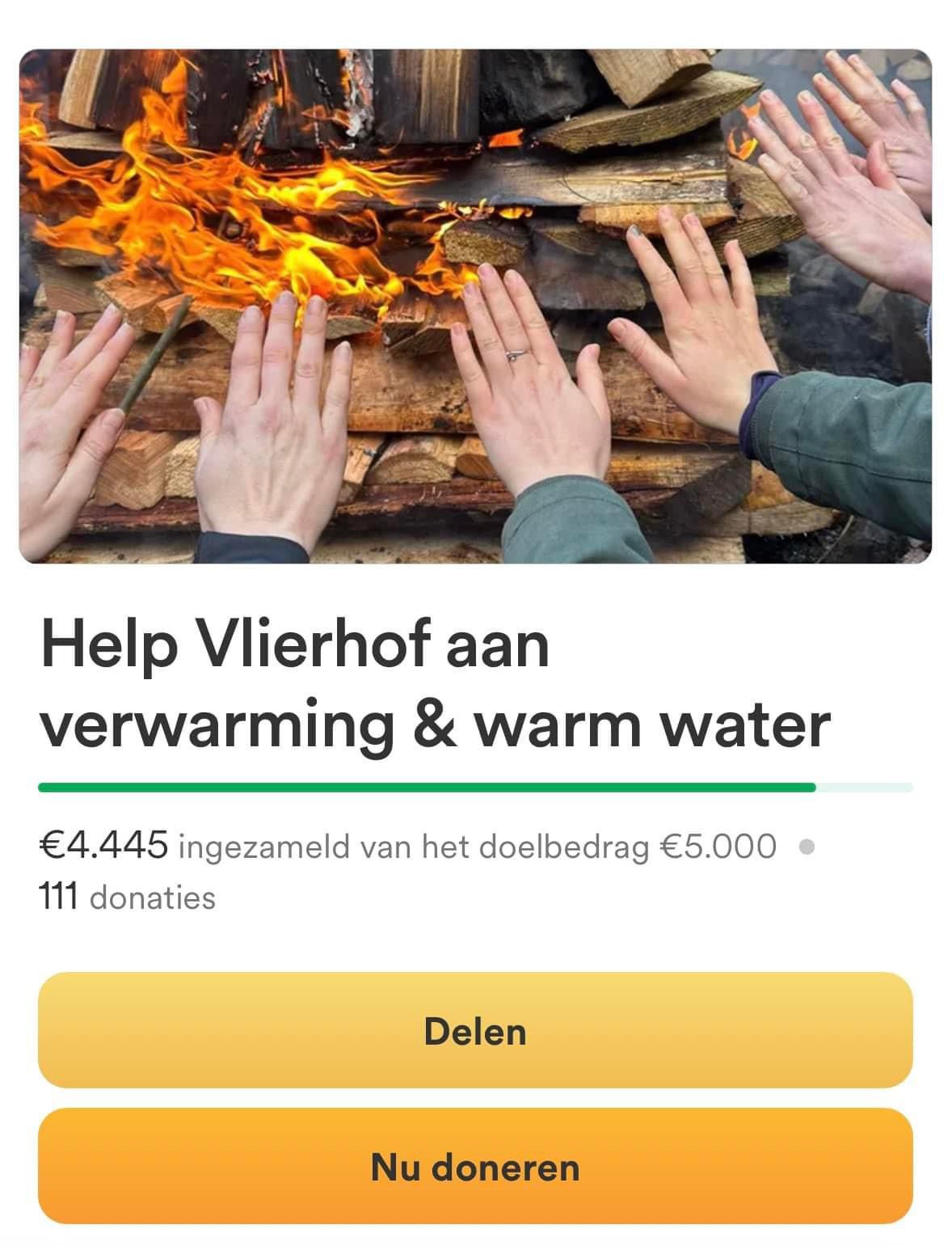952x1246 pixels.
Task: Open the campfire hands campaign photo
Action: [475, 306]
